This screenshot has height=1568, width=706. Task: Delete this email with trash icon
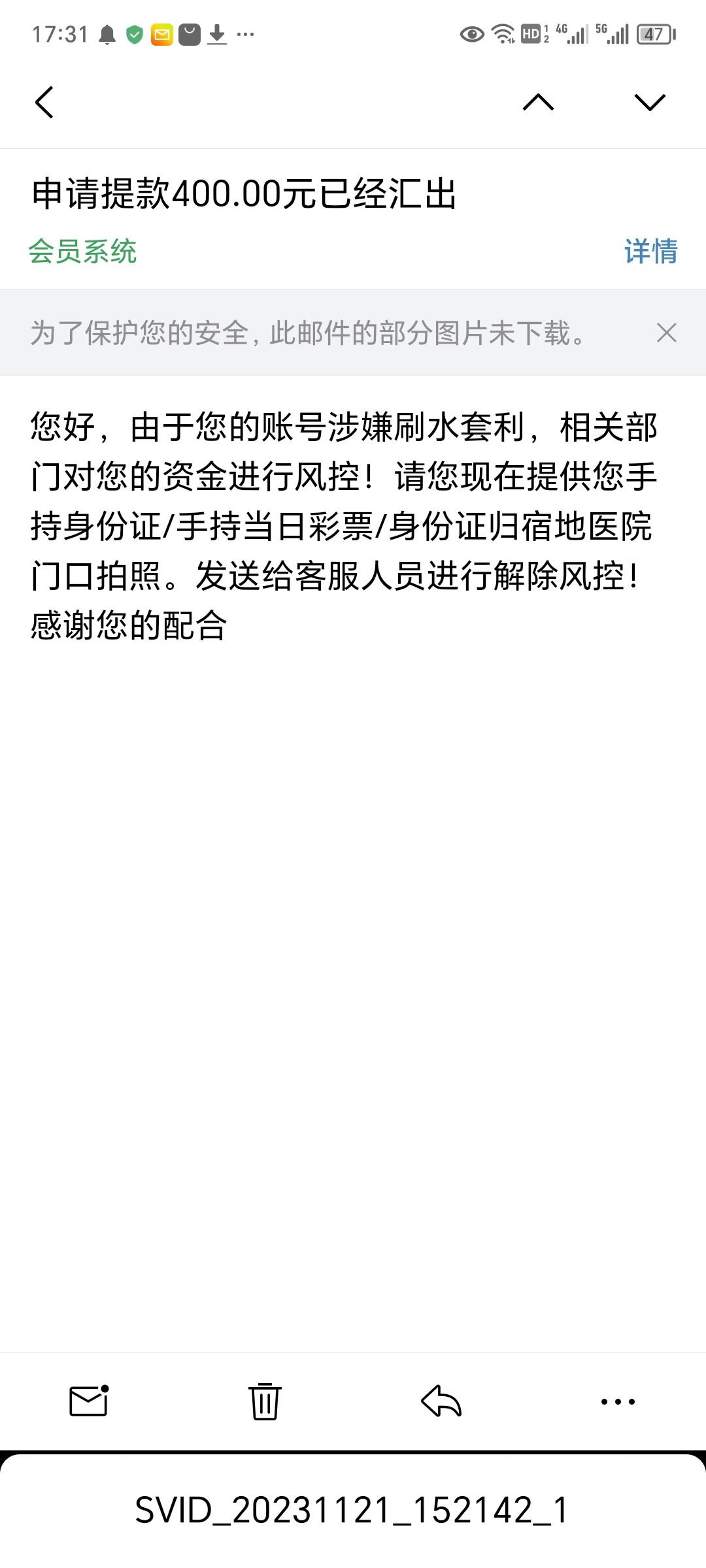tap(265, 1401)
